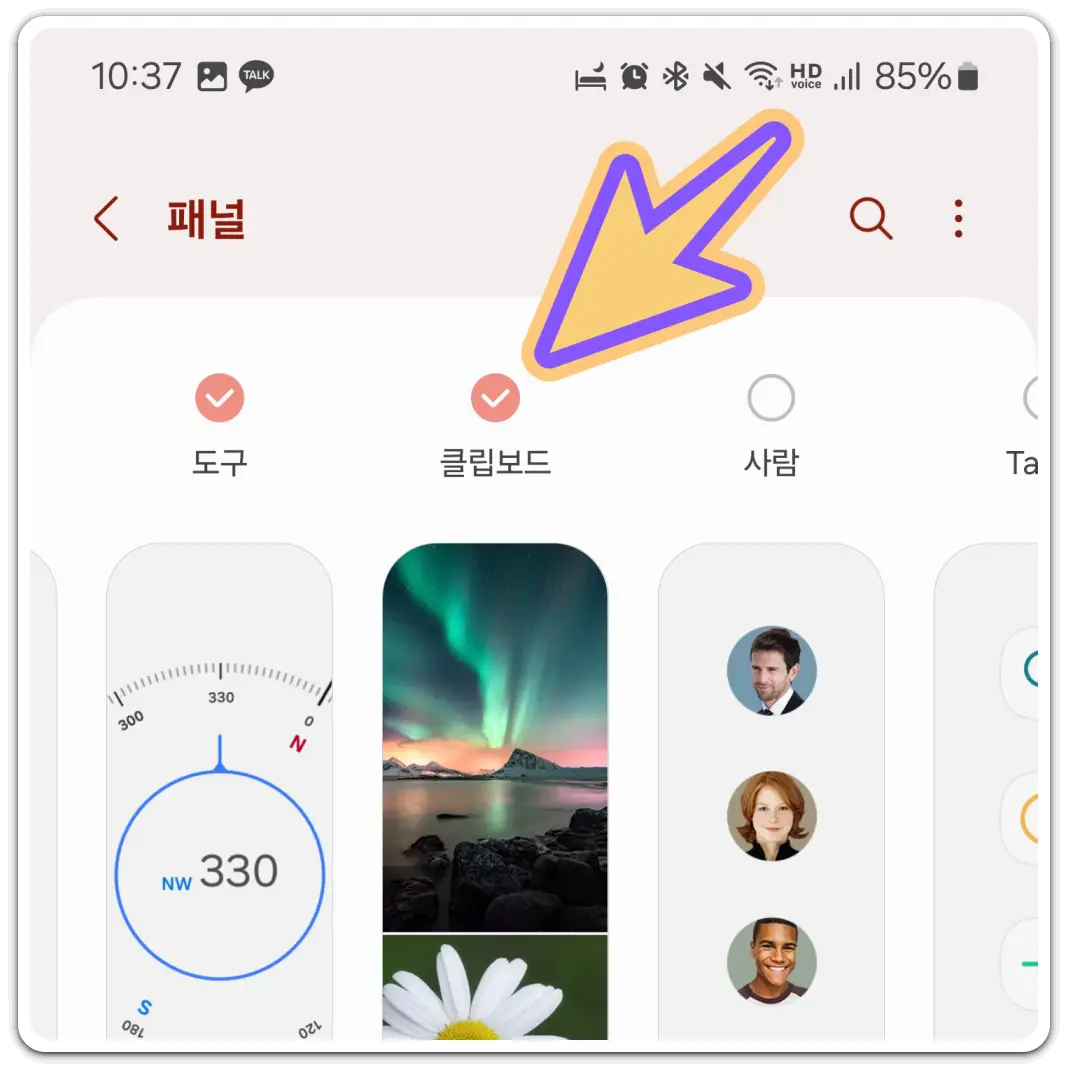Enable the 사람 panel checkbox

click(770, 397)
